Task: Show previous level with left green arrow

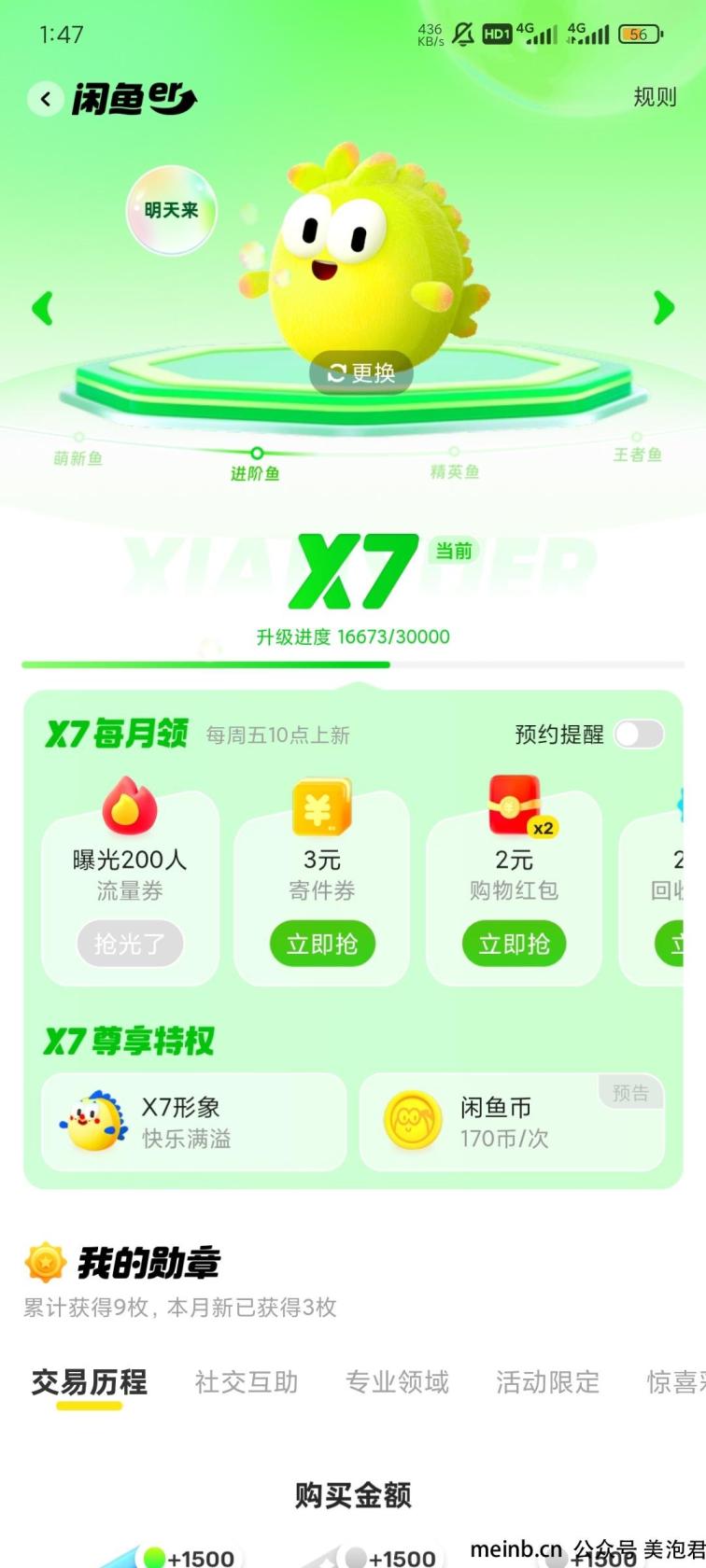Action: [43, 308]
